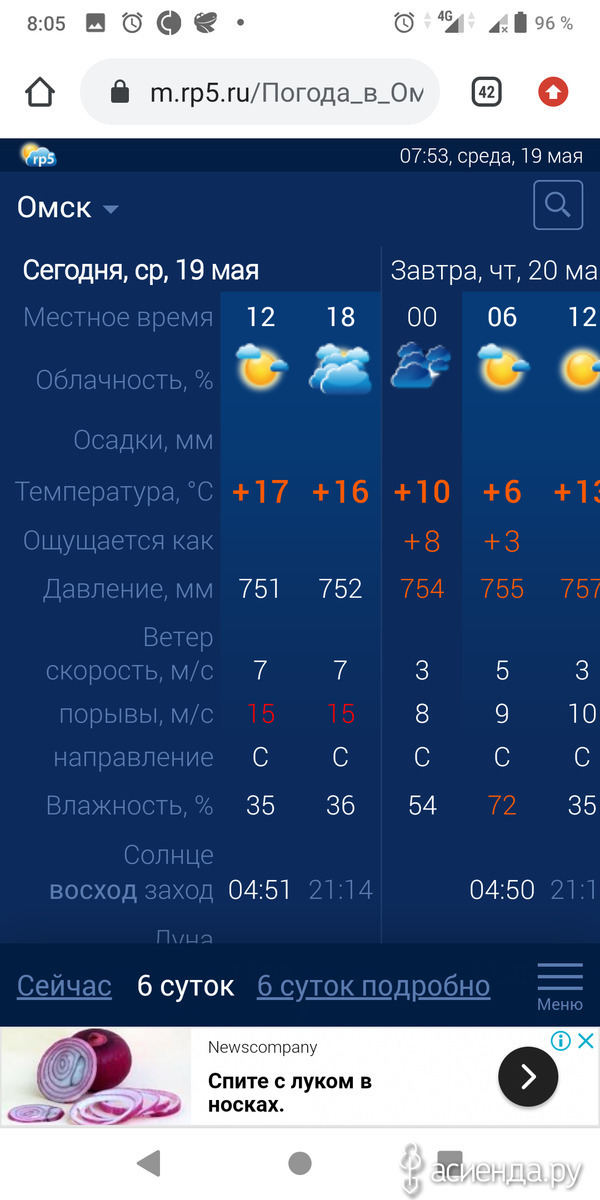Close the ad banner
600x1200 pixels.
(x=587, y=1041)
